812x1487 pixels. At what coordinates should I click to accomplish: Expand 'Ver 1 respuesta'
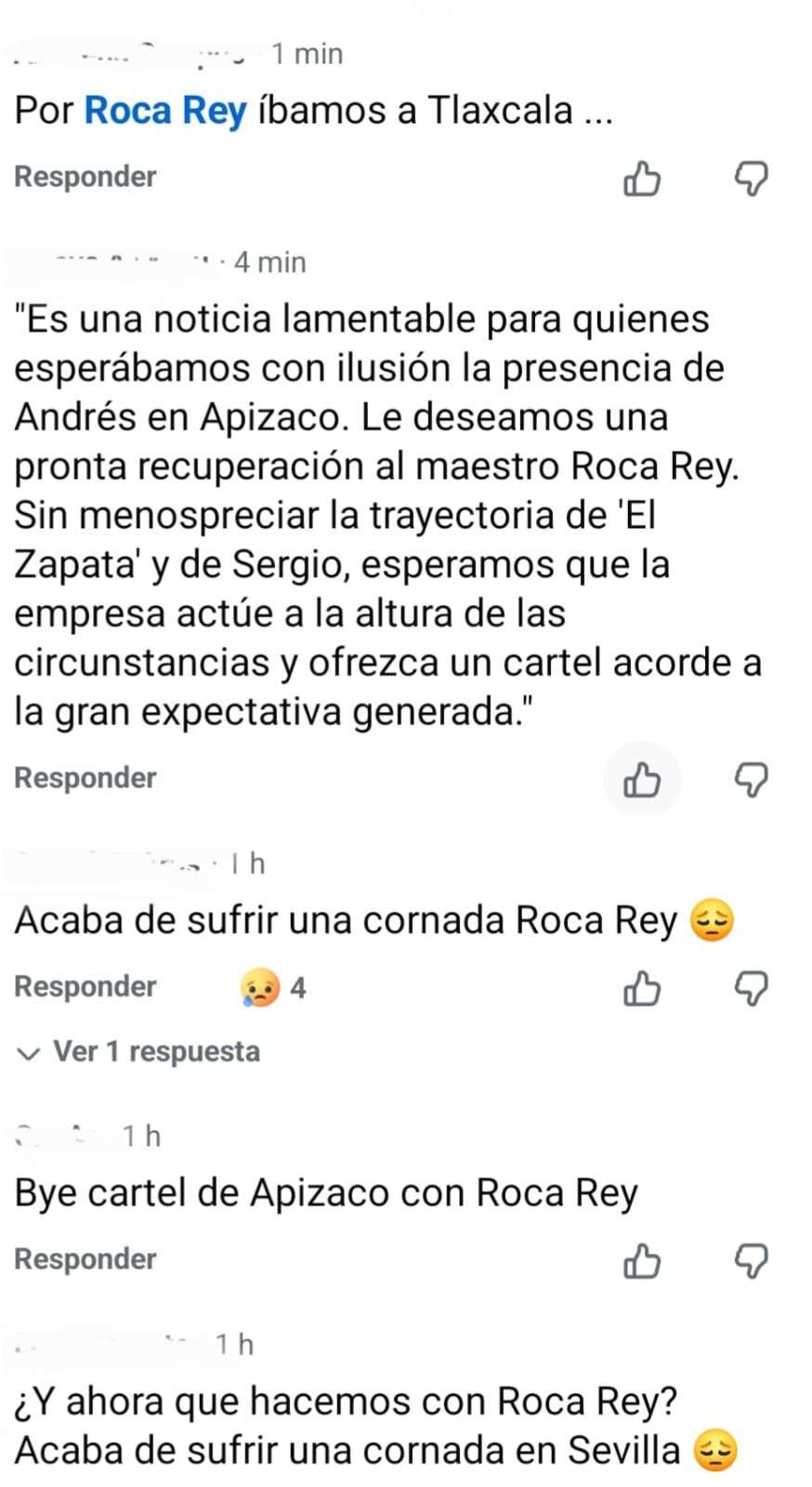[x=139, y=1052]
